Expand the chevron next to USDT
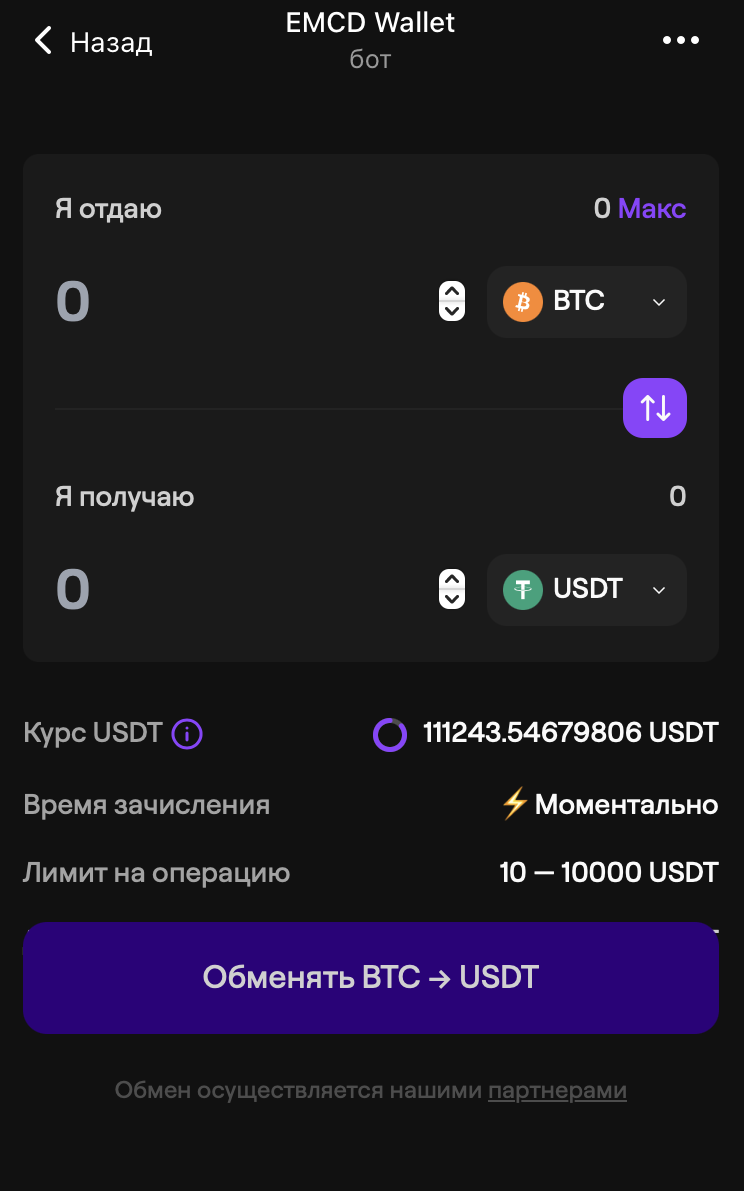 pos(658,590)
